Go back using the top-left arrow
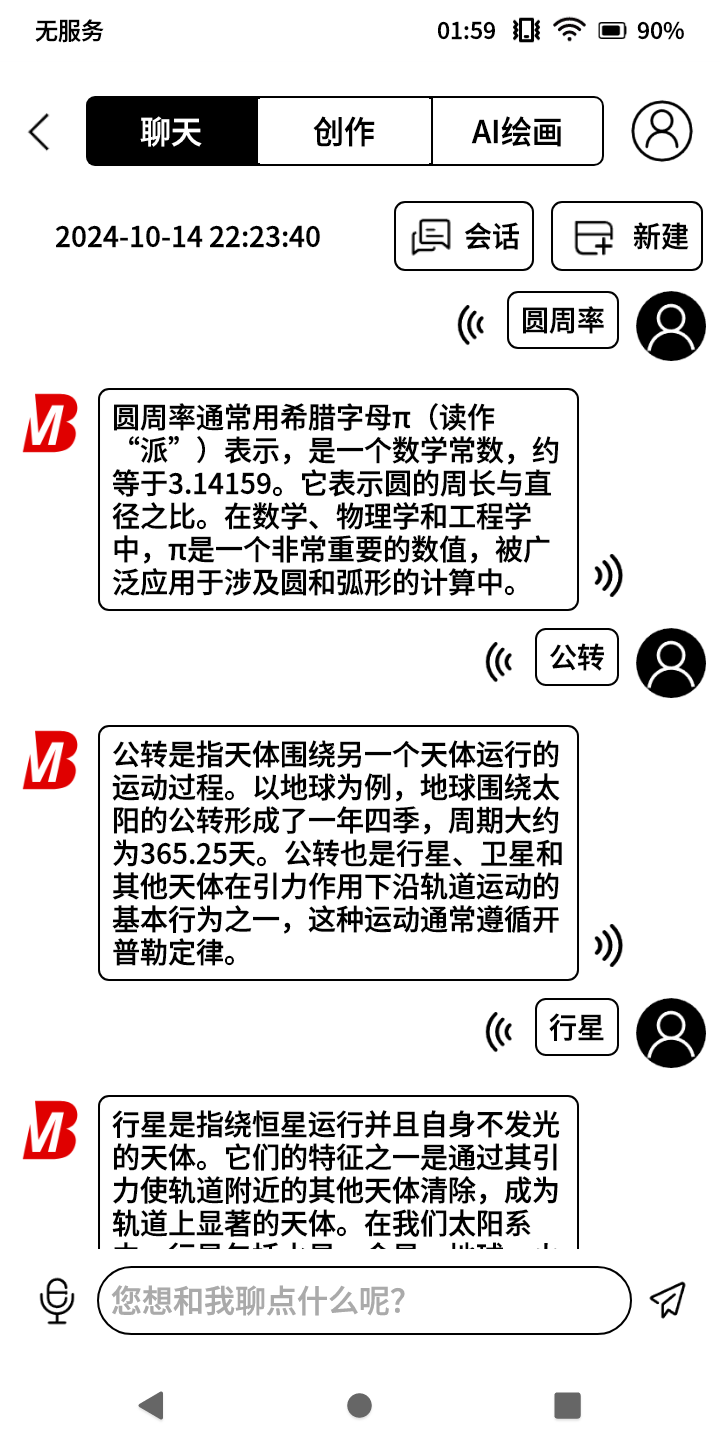 click(x=39, y=131)
